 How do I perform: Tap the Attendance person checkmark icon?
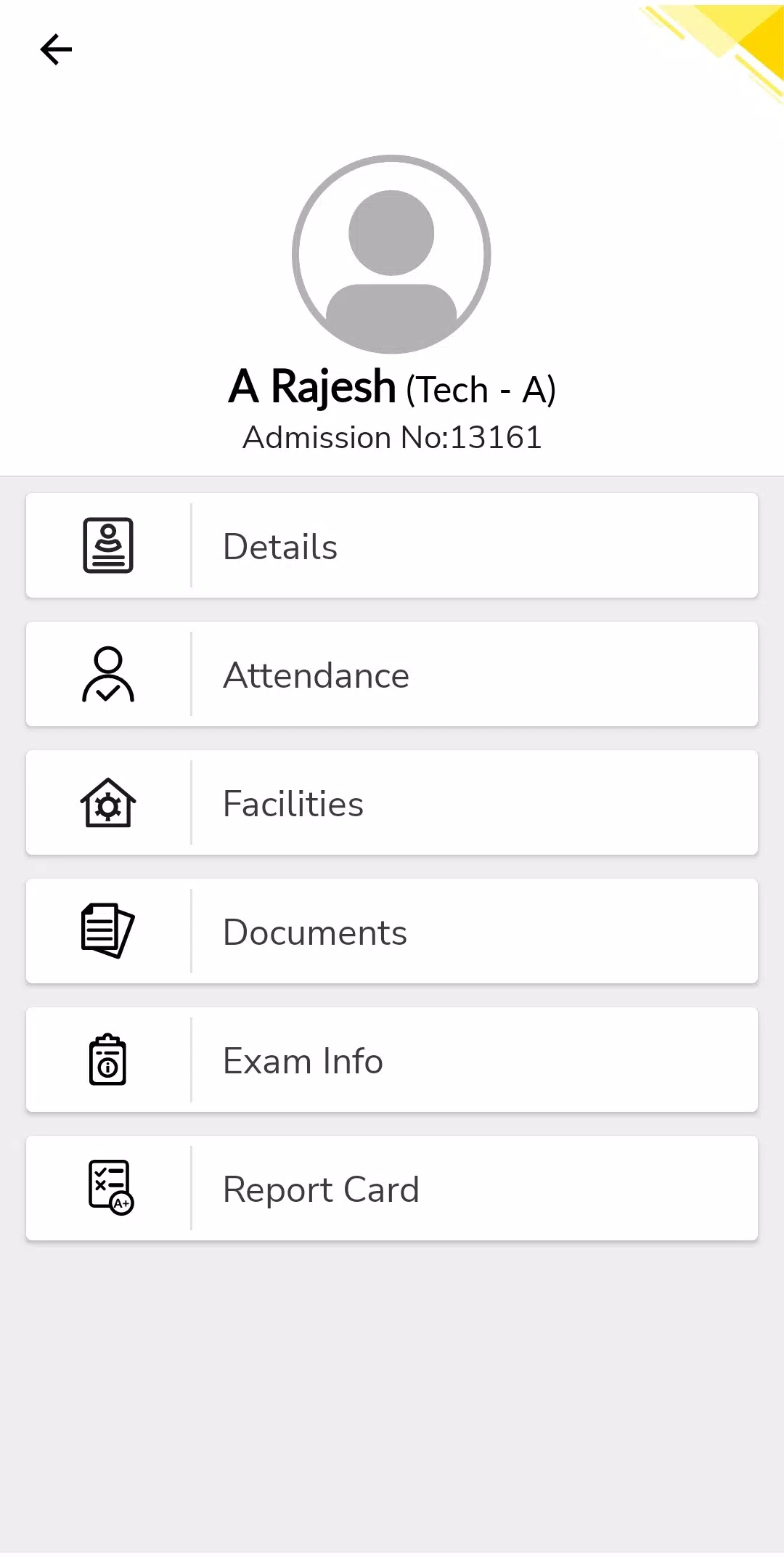(x=107, y=674)
